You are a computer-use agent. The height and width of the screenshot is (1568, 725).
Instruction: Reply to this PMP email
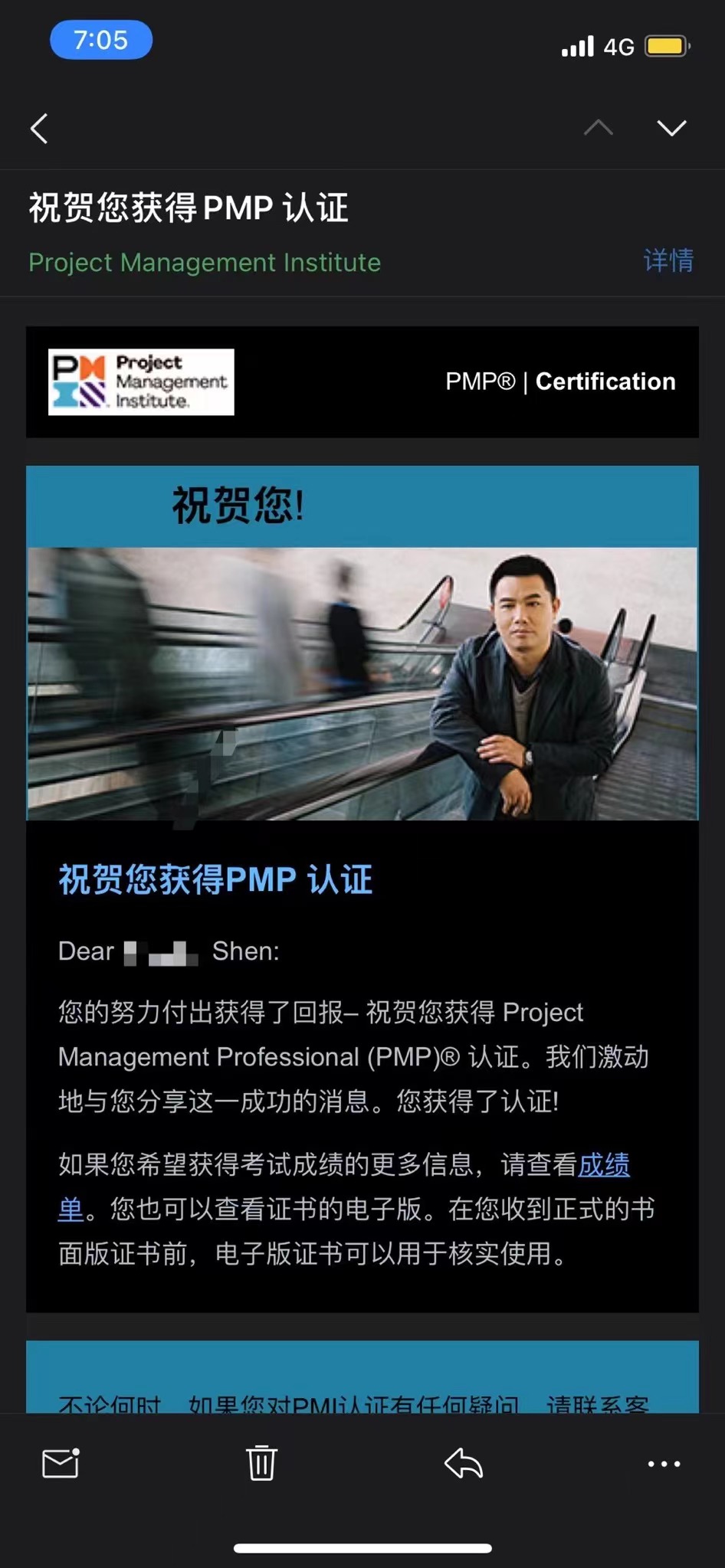coord(464,1463)
